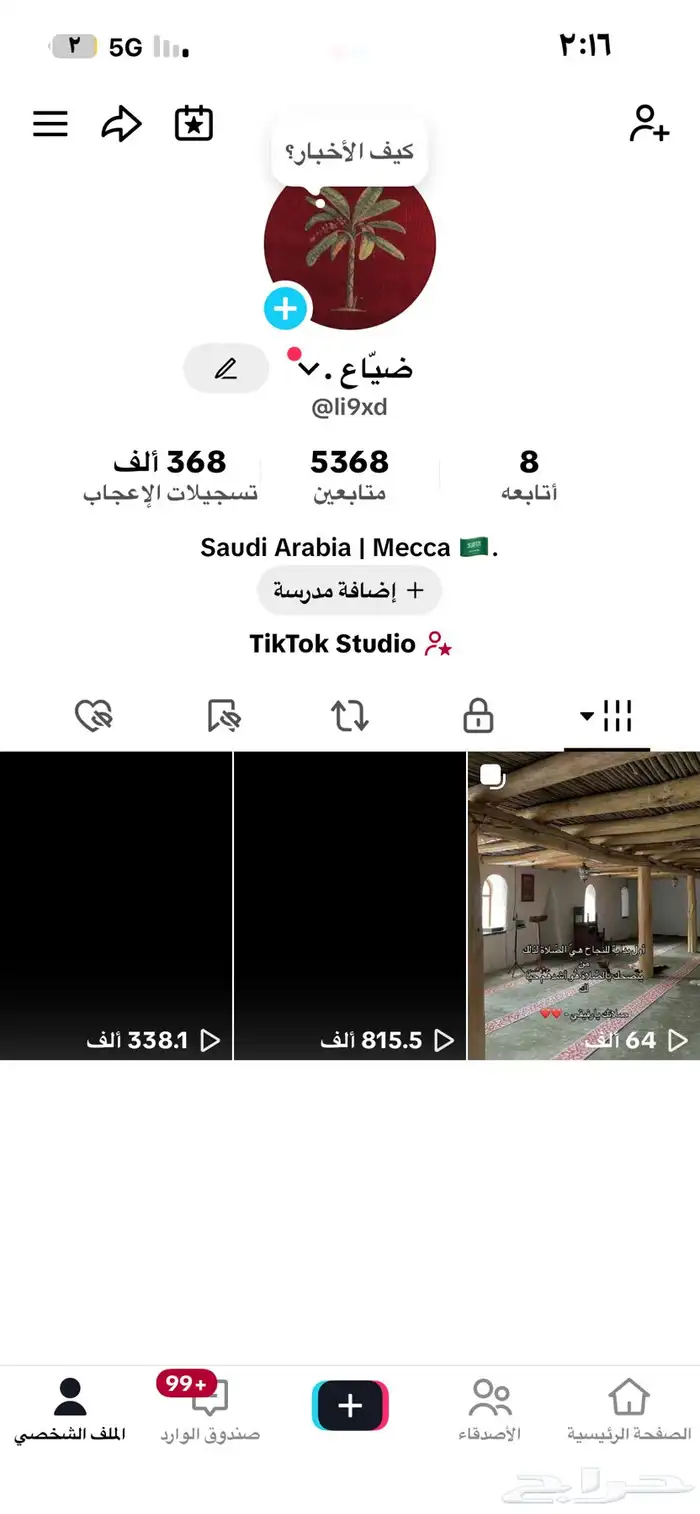Open the video with 815.5 ألف views
Viewport: 700px width, 1514px height.
tap(349, 905)
